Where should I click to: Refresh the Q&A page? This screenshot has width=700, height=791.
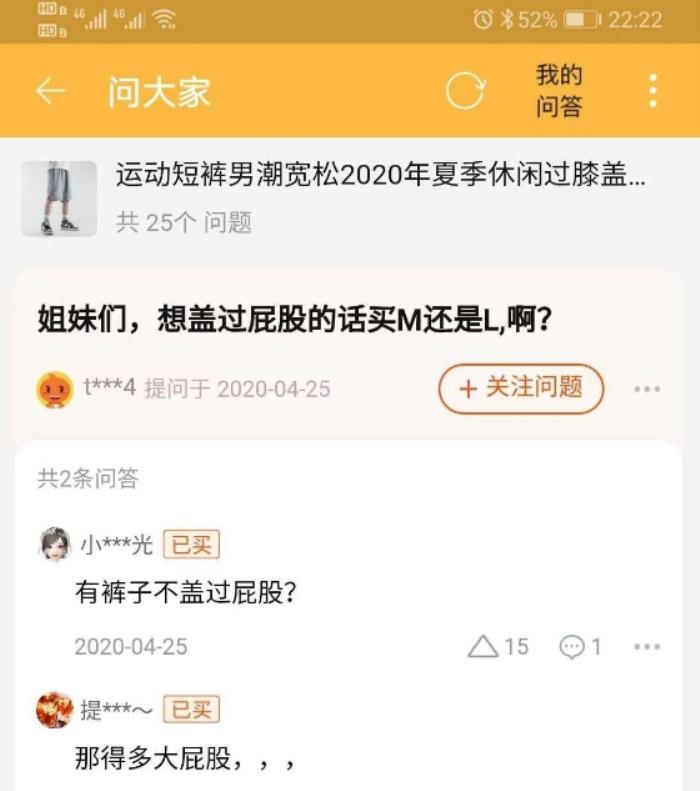click(x=465, y=91)
